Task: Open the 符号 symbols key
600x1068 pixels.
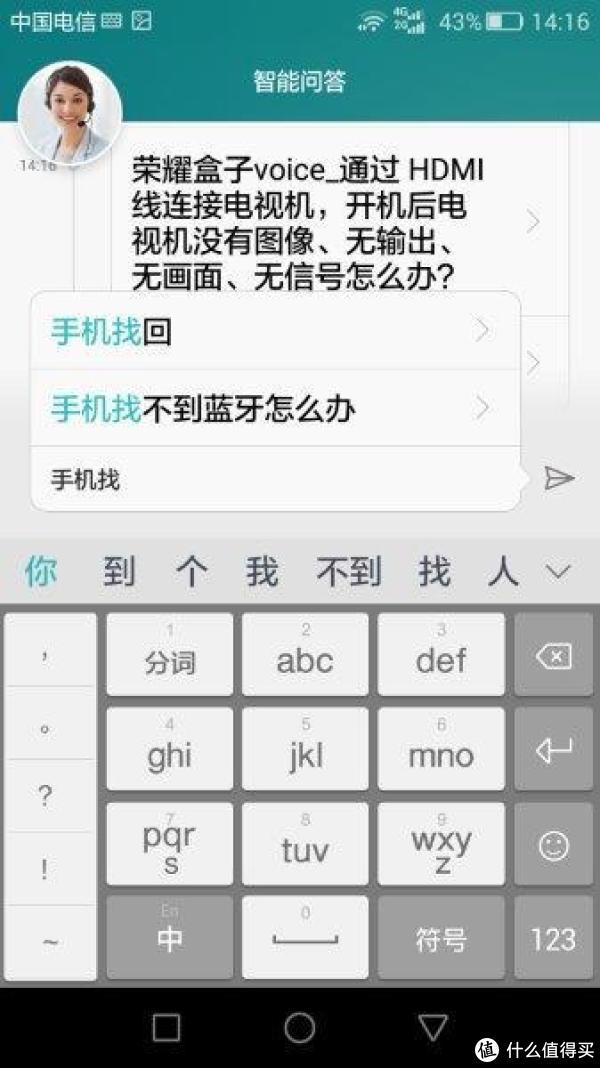Action: pyautogui.click(x=441, y=939)
